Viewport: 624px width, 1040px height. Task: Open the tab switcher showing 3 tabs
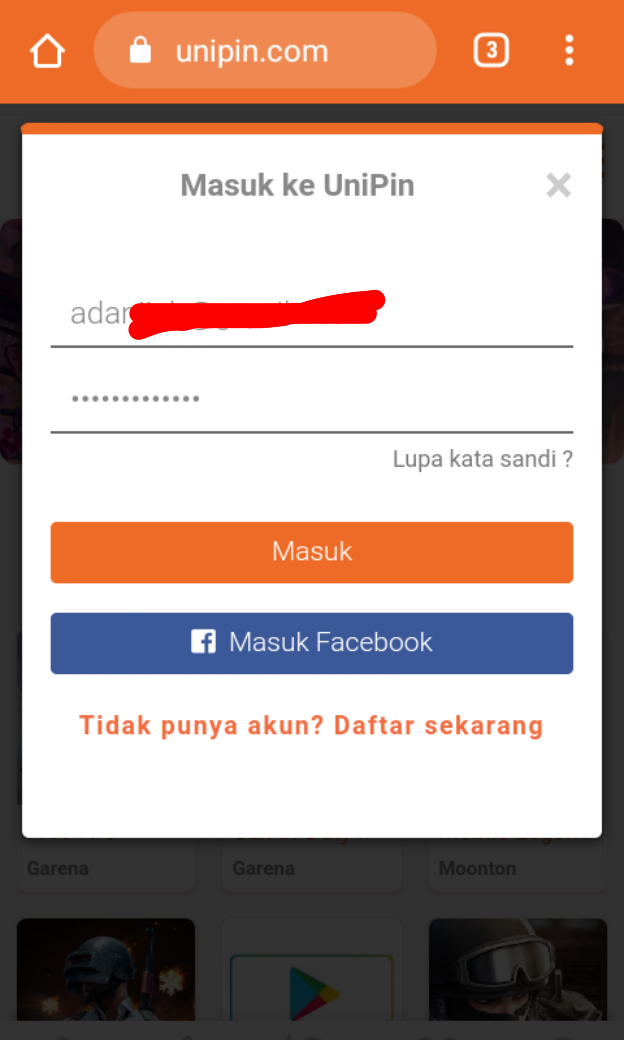(491, 50)
